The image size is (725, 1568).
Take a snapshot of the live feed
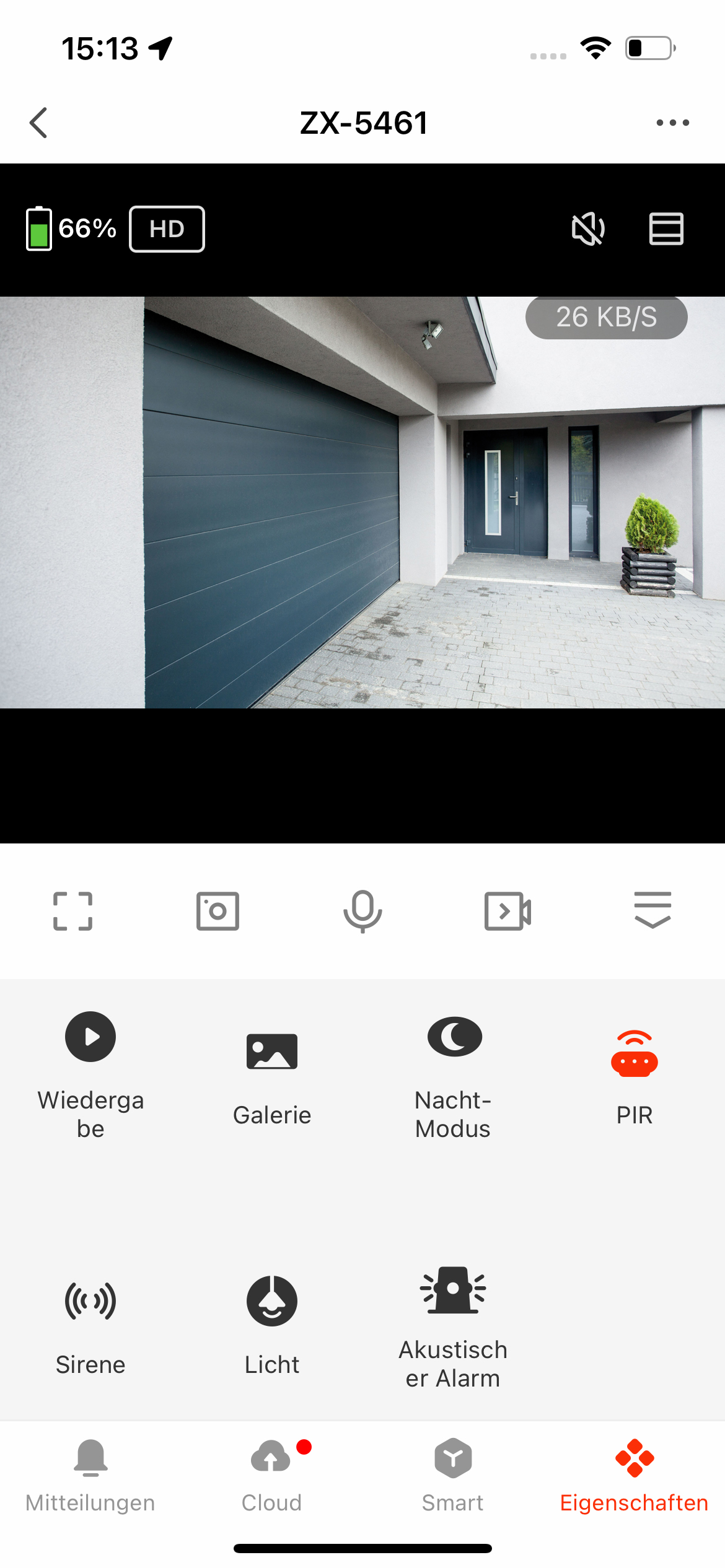pos(217,911)
